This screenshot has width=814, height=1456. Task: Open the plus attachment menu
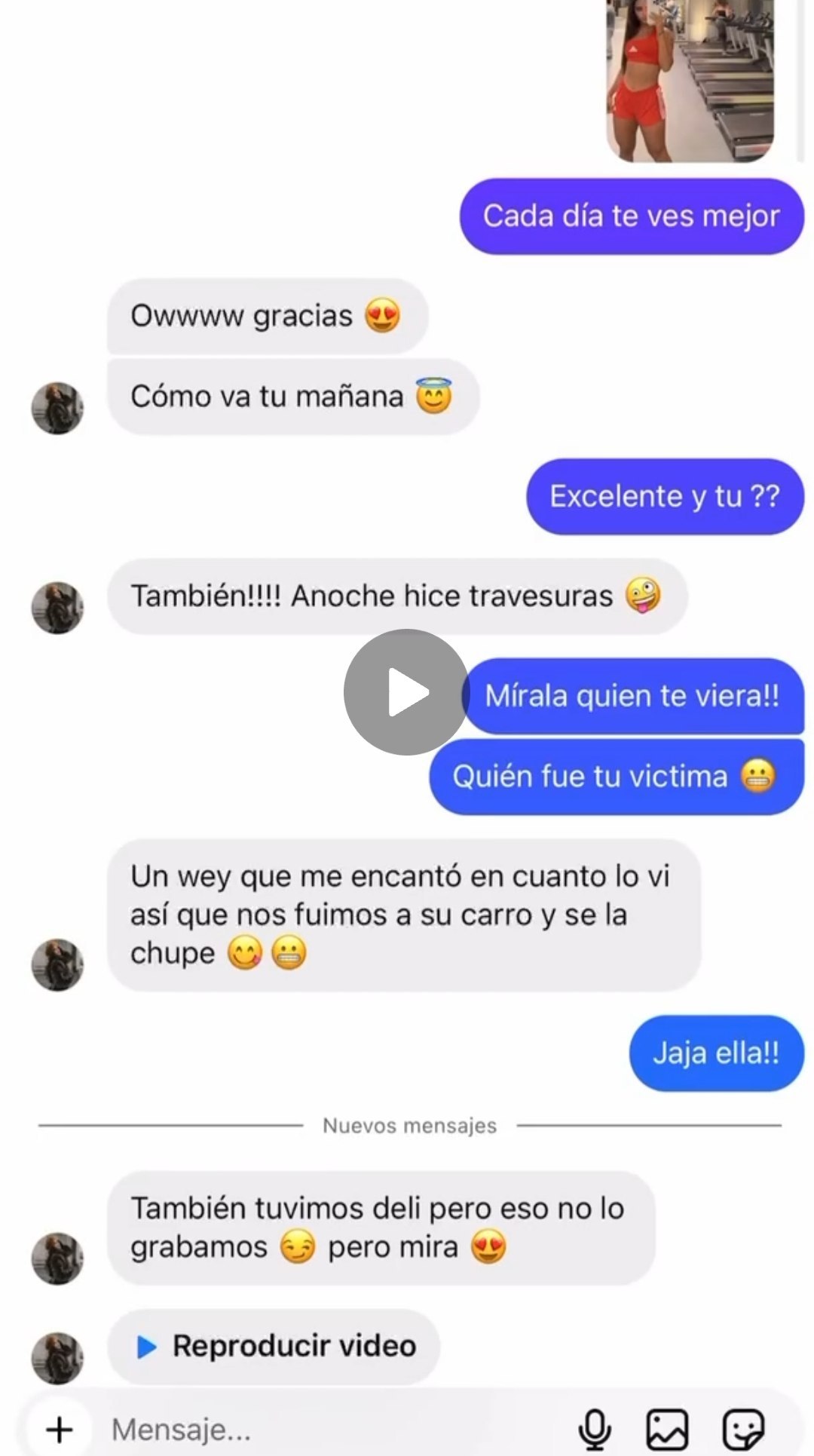point(60,1429)
